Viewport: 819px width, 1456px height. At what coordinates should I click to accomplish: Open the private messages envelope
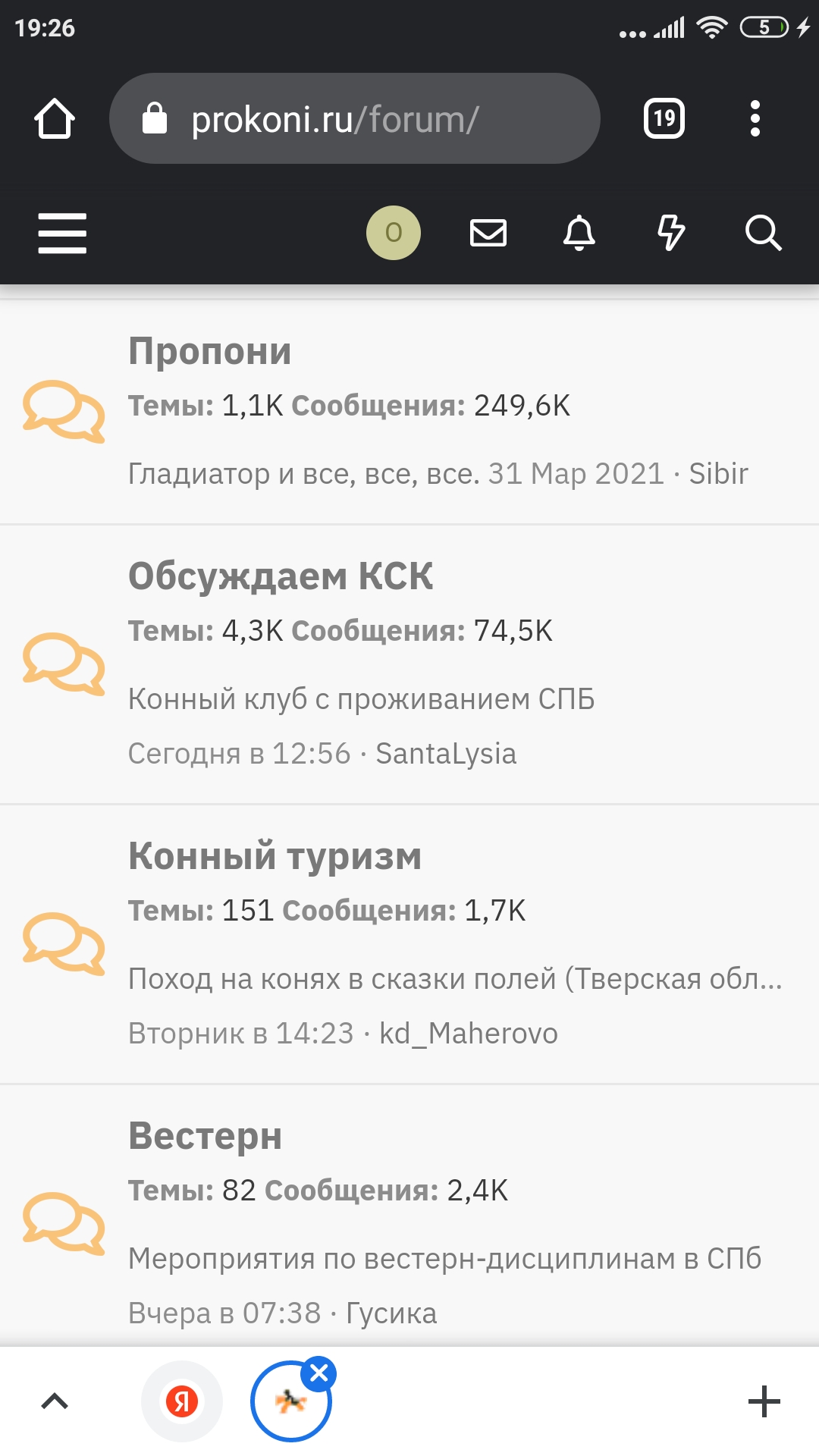coord(488,233)
